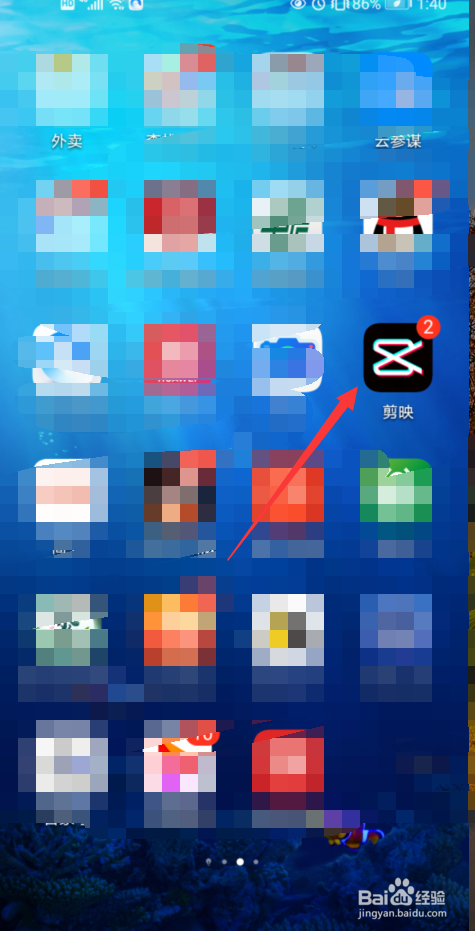Launch the 外卖 app
Image resolution: width=475 pixels, height=931 pixels.
(x=71, y=89)
